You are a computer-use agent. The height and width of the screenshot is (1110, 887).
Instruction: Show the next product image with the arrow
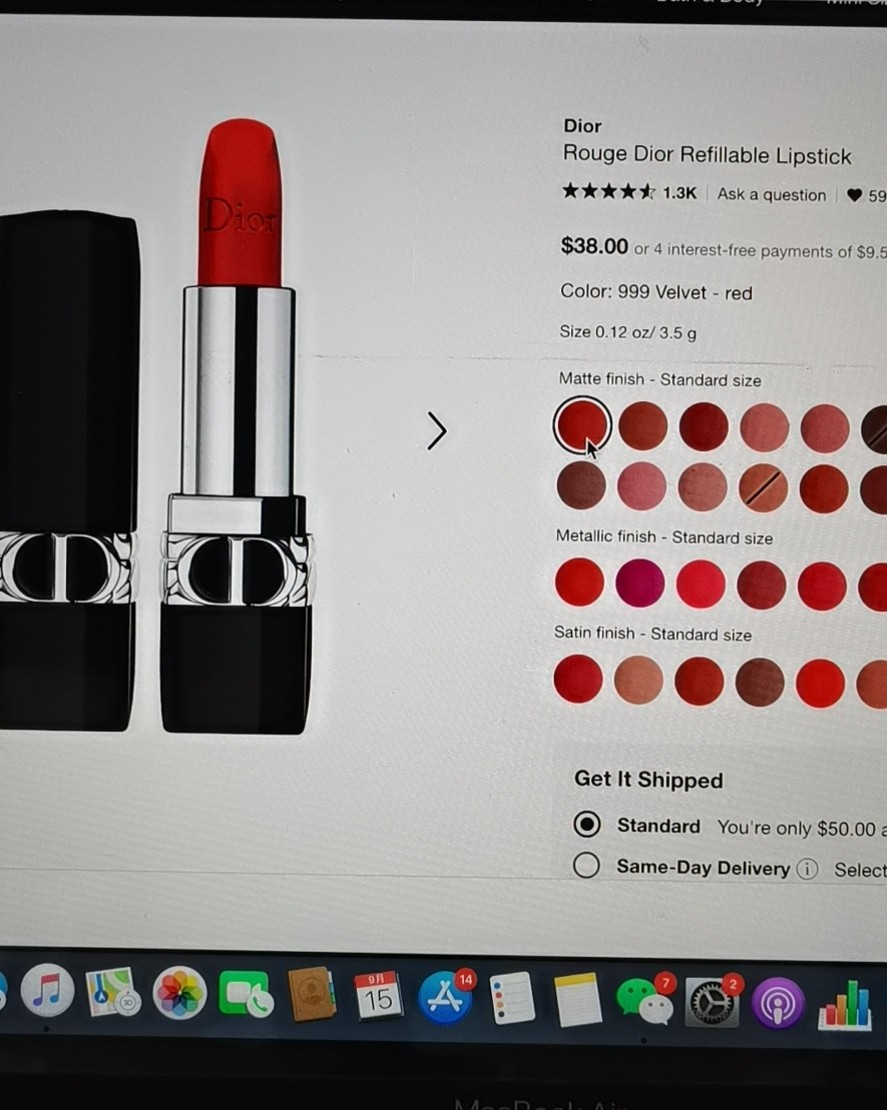click(436, 431)
